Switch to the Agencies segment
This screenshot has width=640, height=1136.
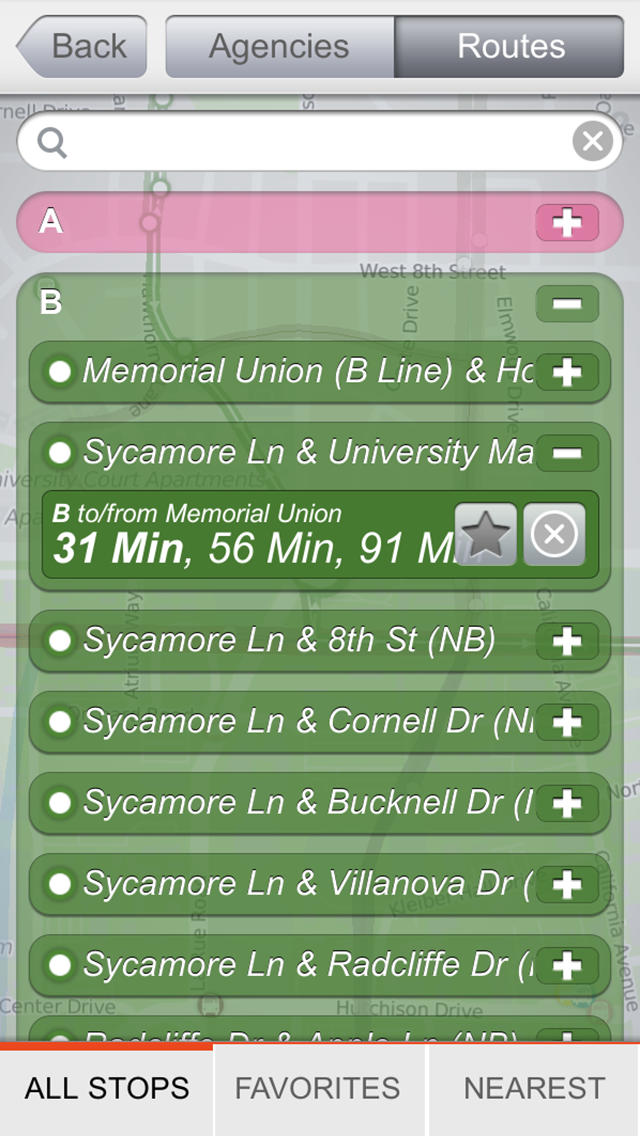(280, 46)
